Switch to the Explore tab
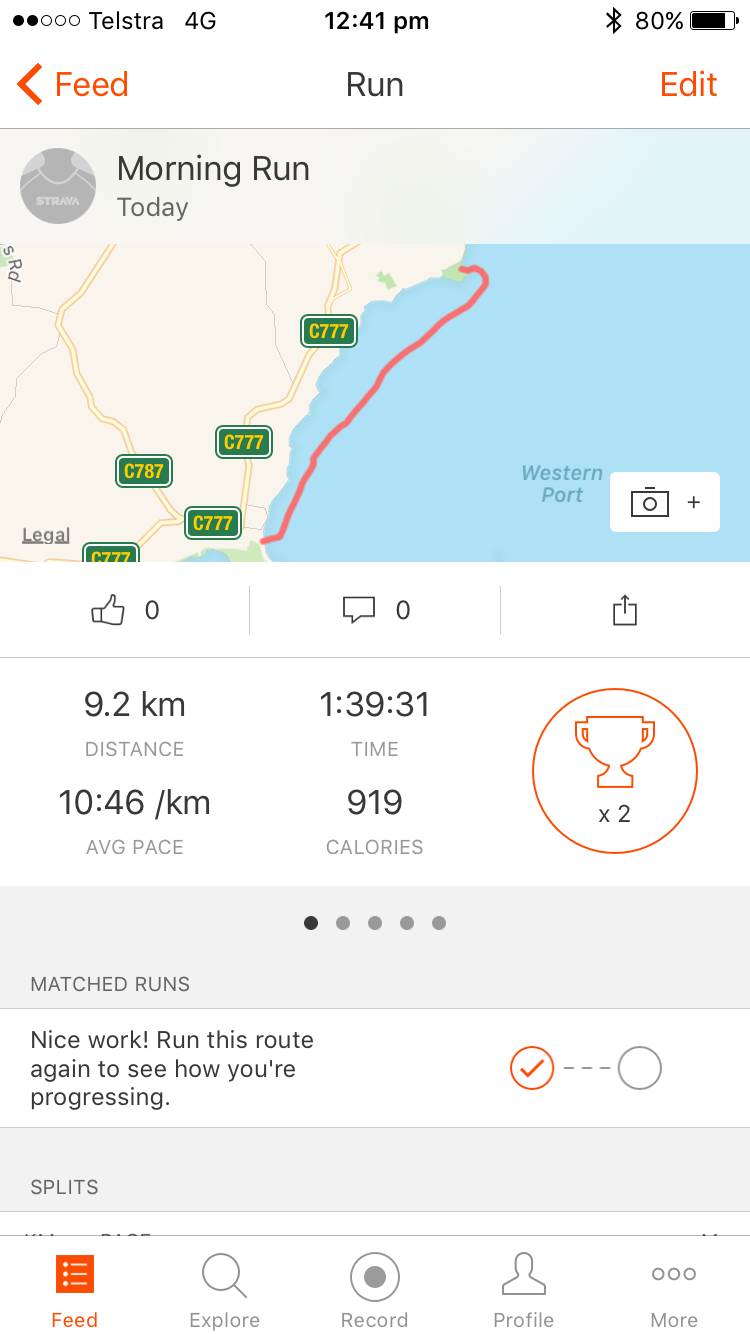The width and height of the screenshot is (750, 1334). coord(224,1290)
